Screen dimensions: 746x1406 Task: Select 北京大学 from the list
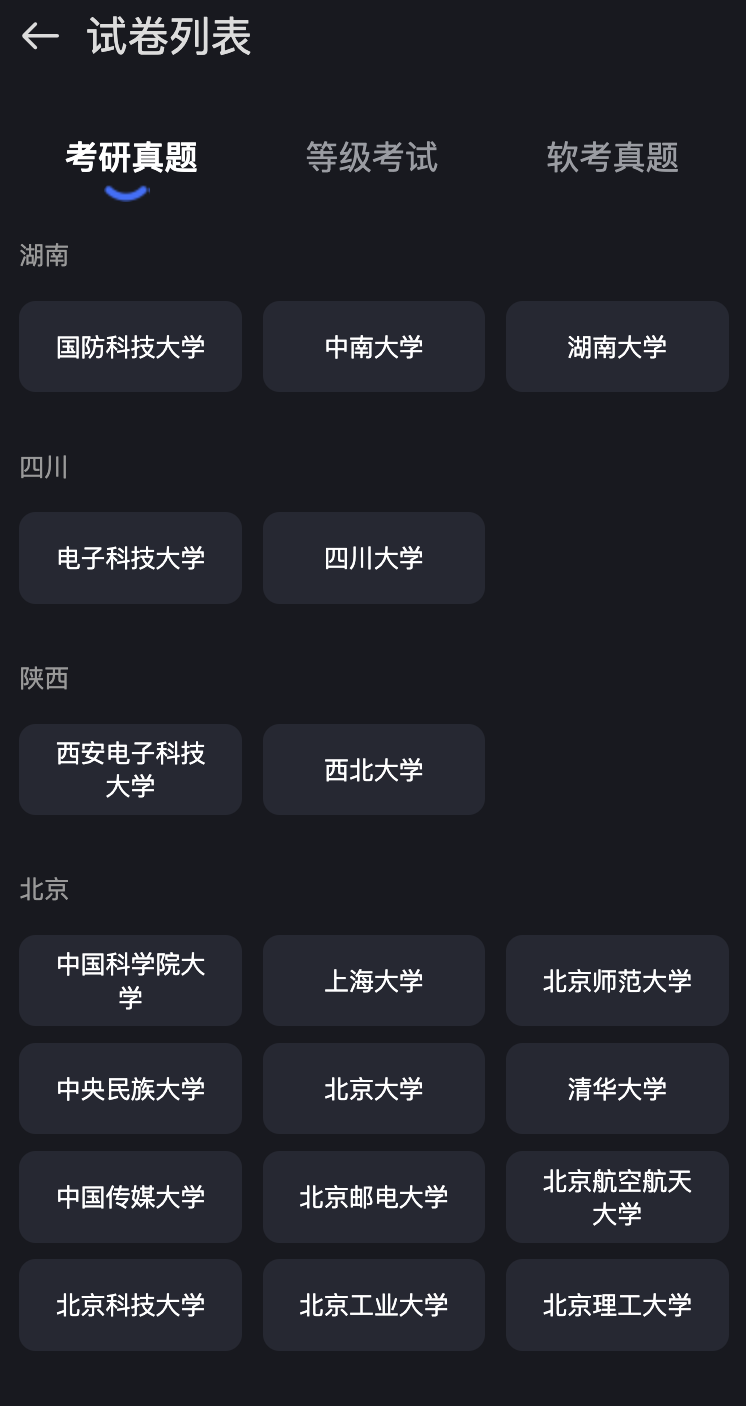pos(374,1088)
